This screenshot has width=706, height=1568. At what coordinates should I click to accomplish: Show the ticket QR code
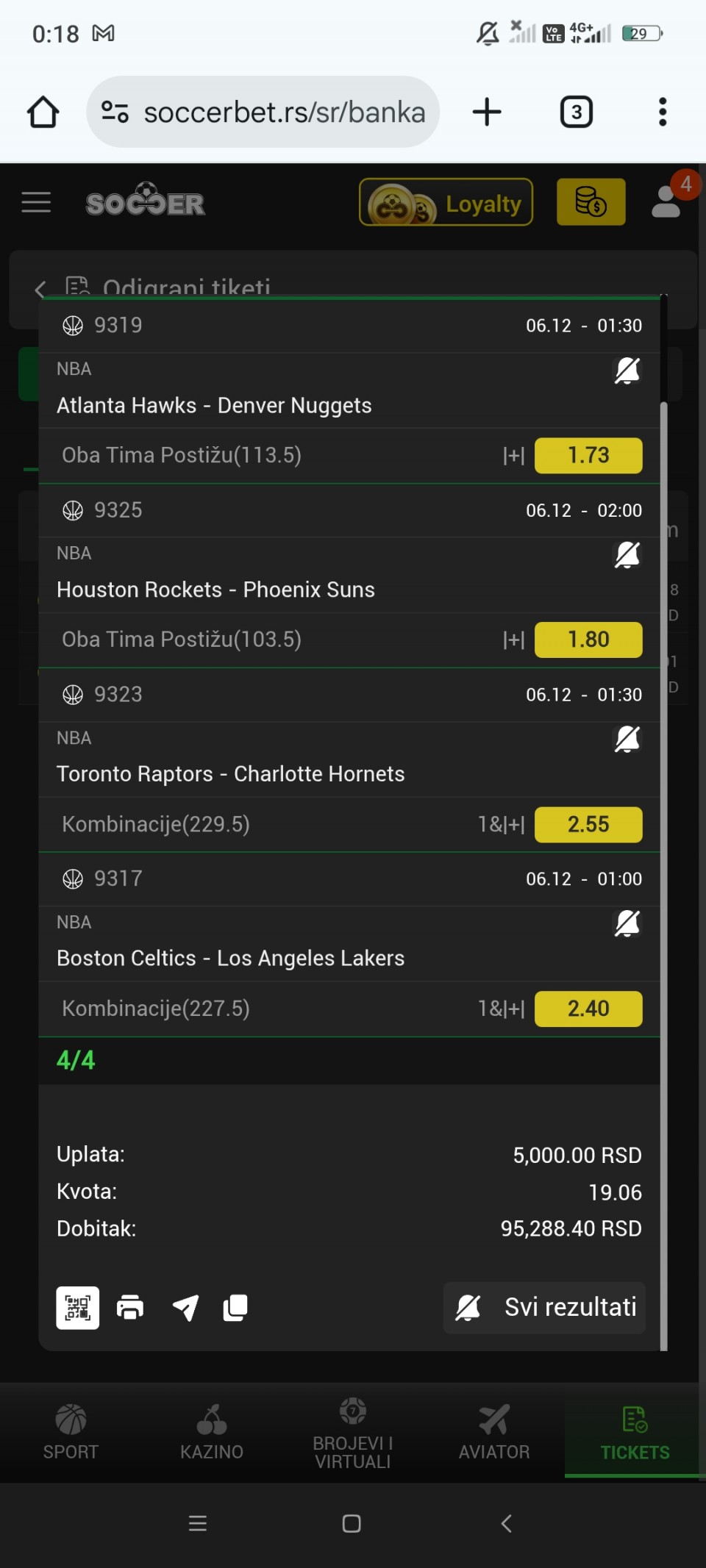pos(78,1308)
